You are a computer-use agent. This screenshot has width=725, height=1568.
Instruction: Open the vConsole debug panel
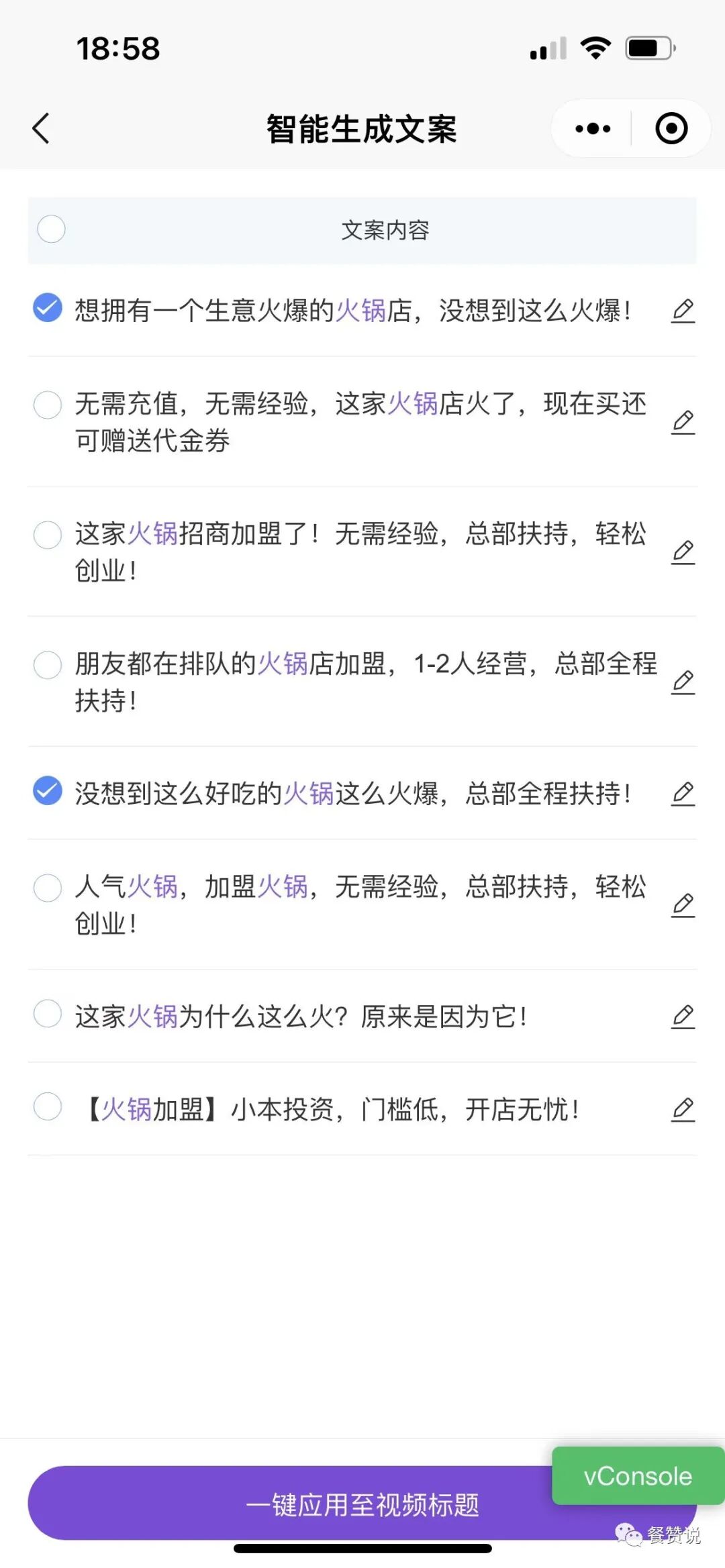point(638,1476)
